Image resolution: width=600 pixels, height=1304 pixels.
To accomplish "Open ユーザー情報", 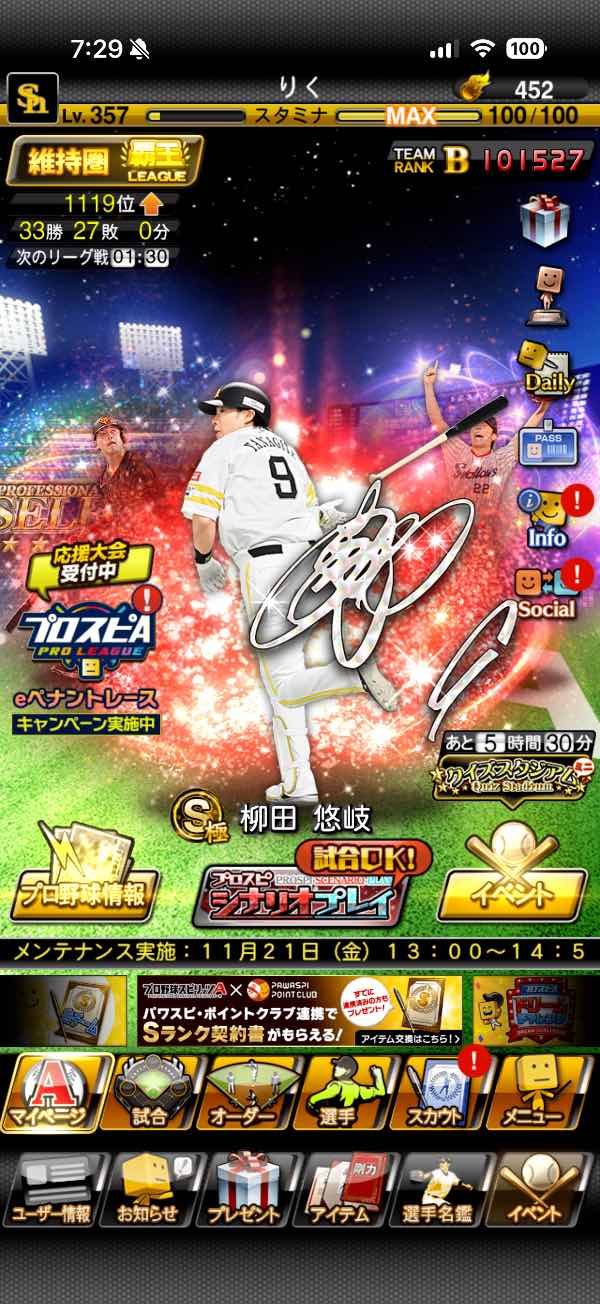I will 51,1190.
